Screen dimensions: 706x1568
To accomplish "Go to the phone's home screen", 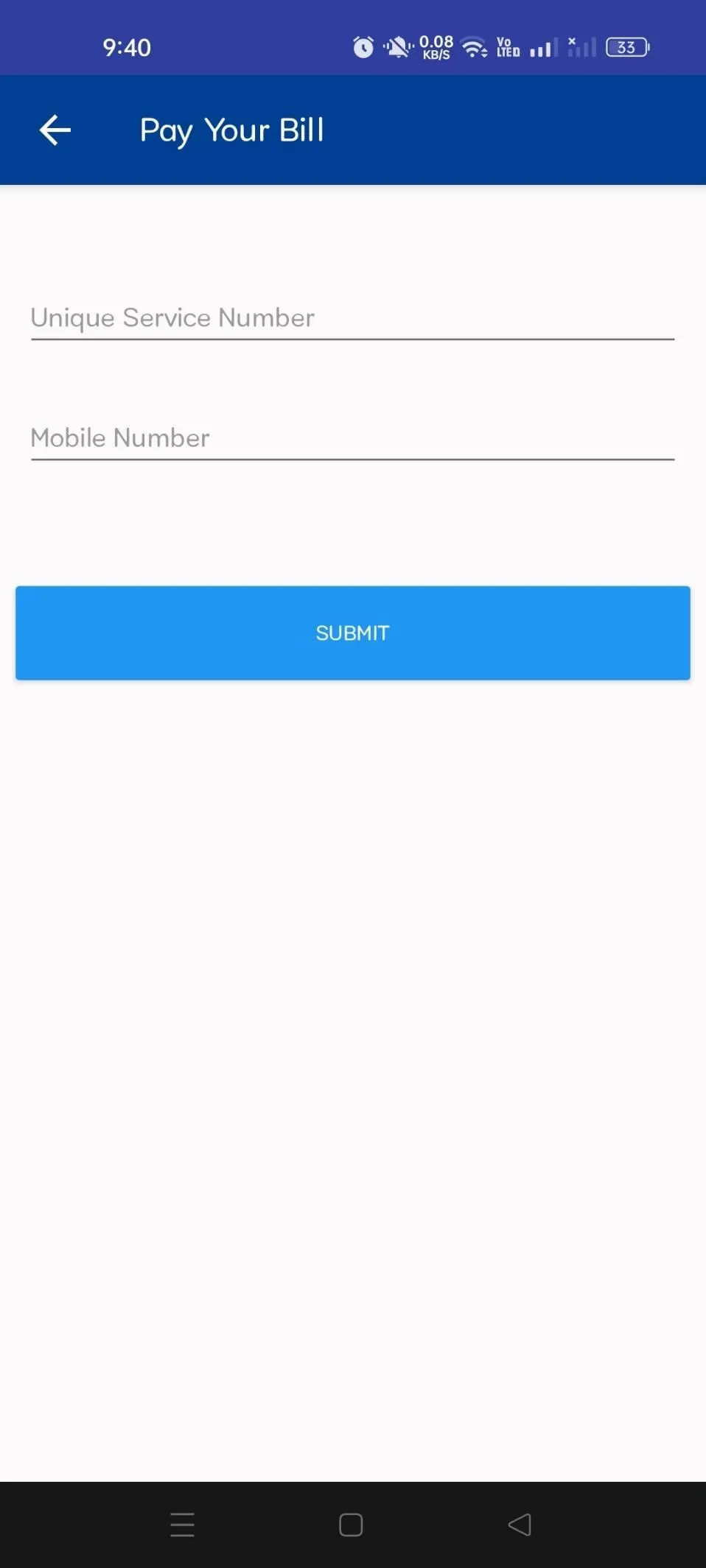I will point(351,1525).
